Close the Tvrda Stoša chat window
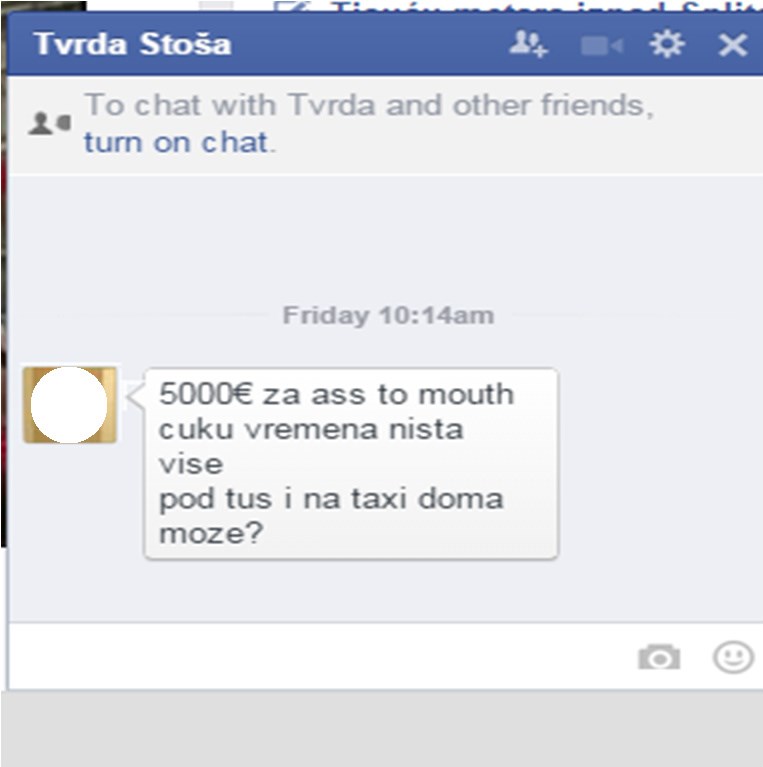This screenshot has height=767, width=763. tap(733, 44)
